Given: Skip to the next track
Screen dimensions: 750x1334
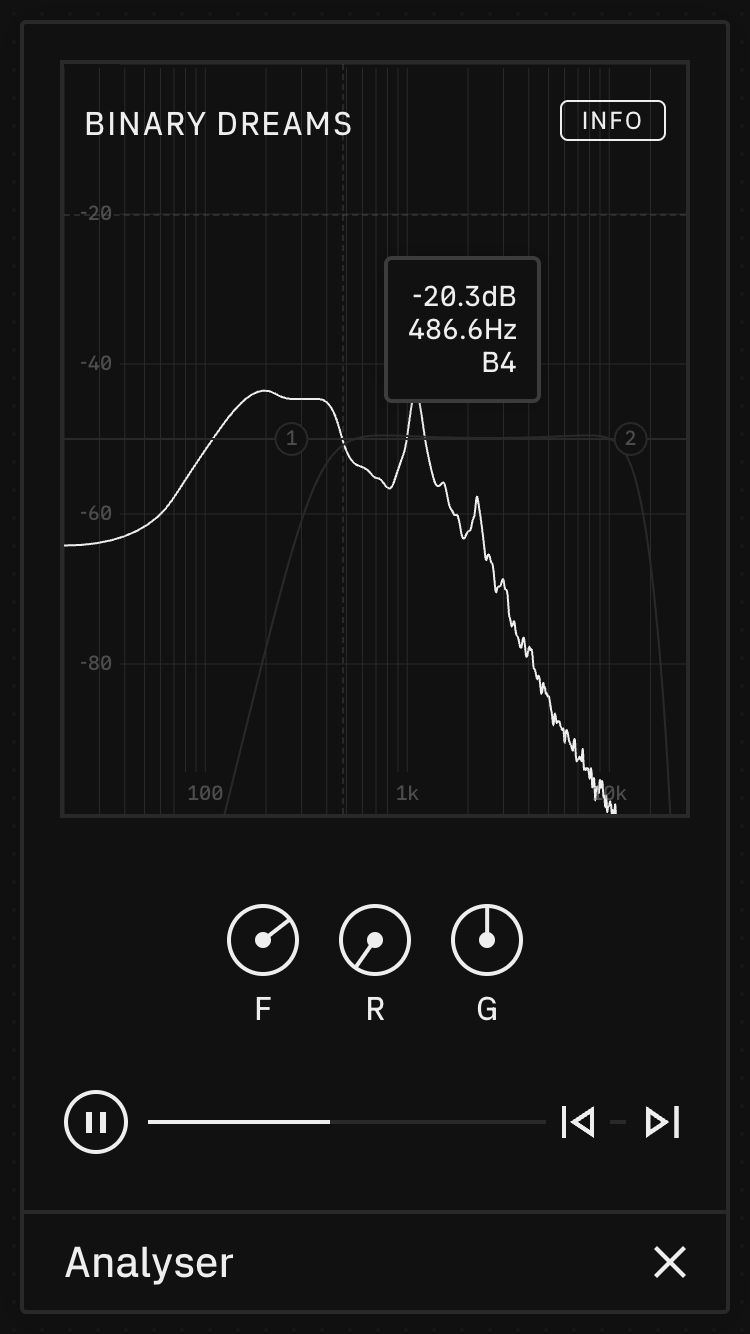Looking at the screenshot, I should pyautogui.click(x=662, y=1122).
